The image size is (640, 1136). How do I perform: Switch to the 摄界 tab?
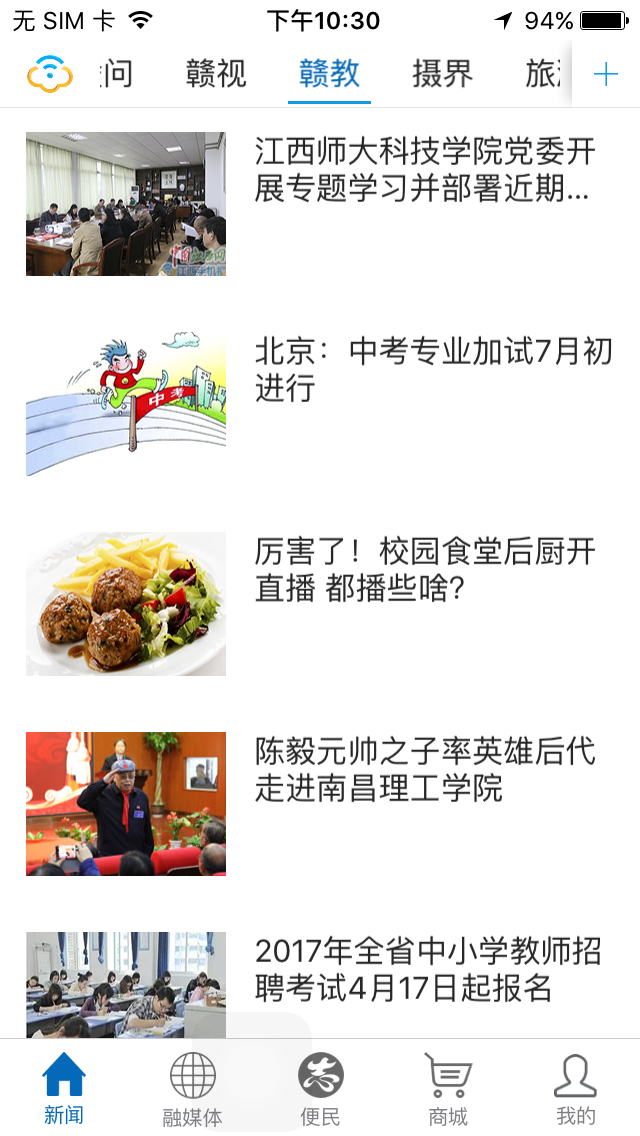[x=442, y=74]
